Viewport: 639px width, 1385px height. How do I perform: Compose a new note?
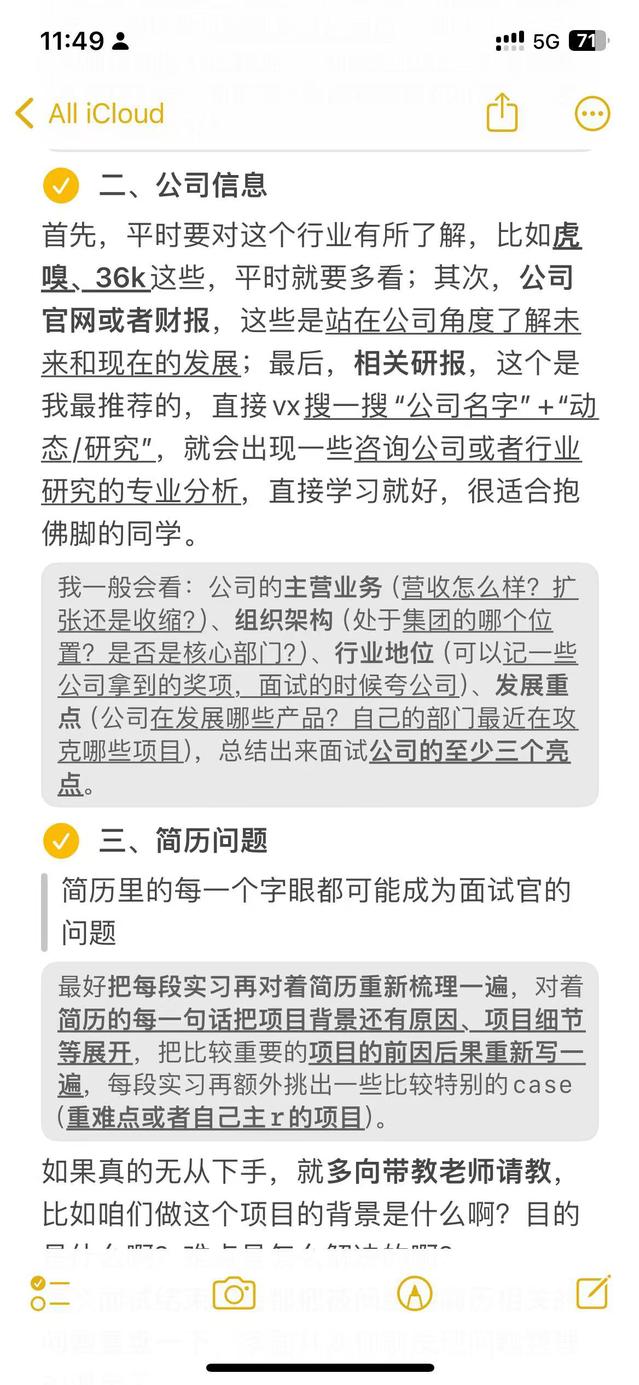[x=592, y=1292]
